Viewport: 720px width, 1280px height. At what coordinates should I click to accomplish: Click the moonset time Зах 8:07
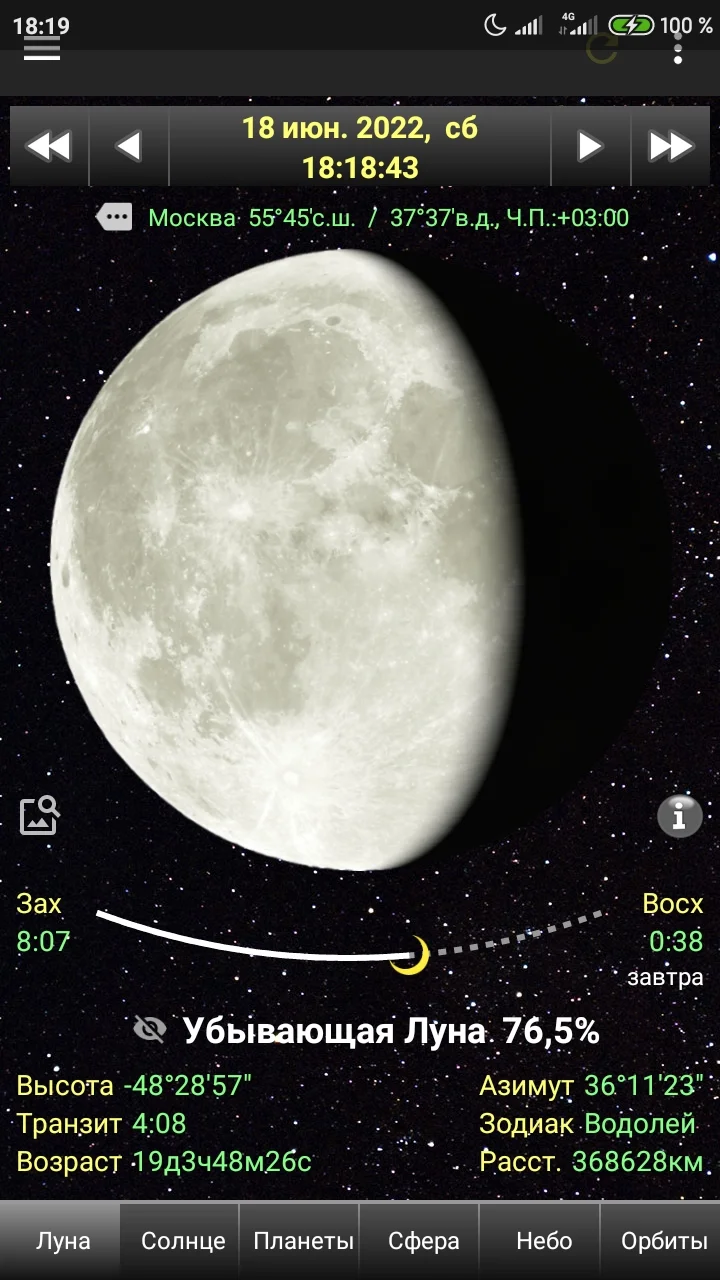[40, 923]
